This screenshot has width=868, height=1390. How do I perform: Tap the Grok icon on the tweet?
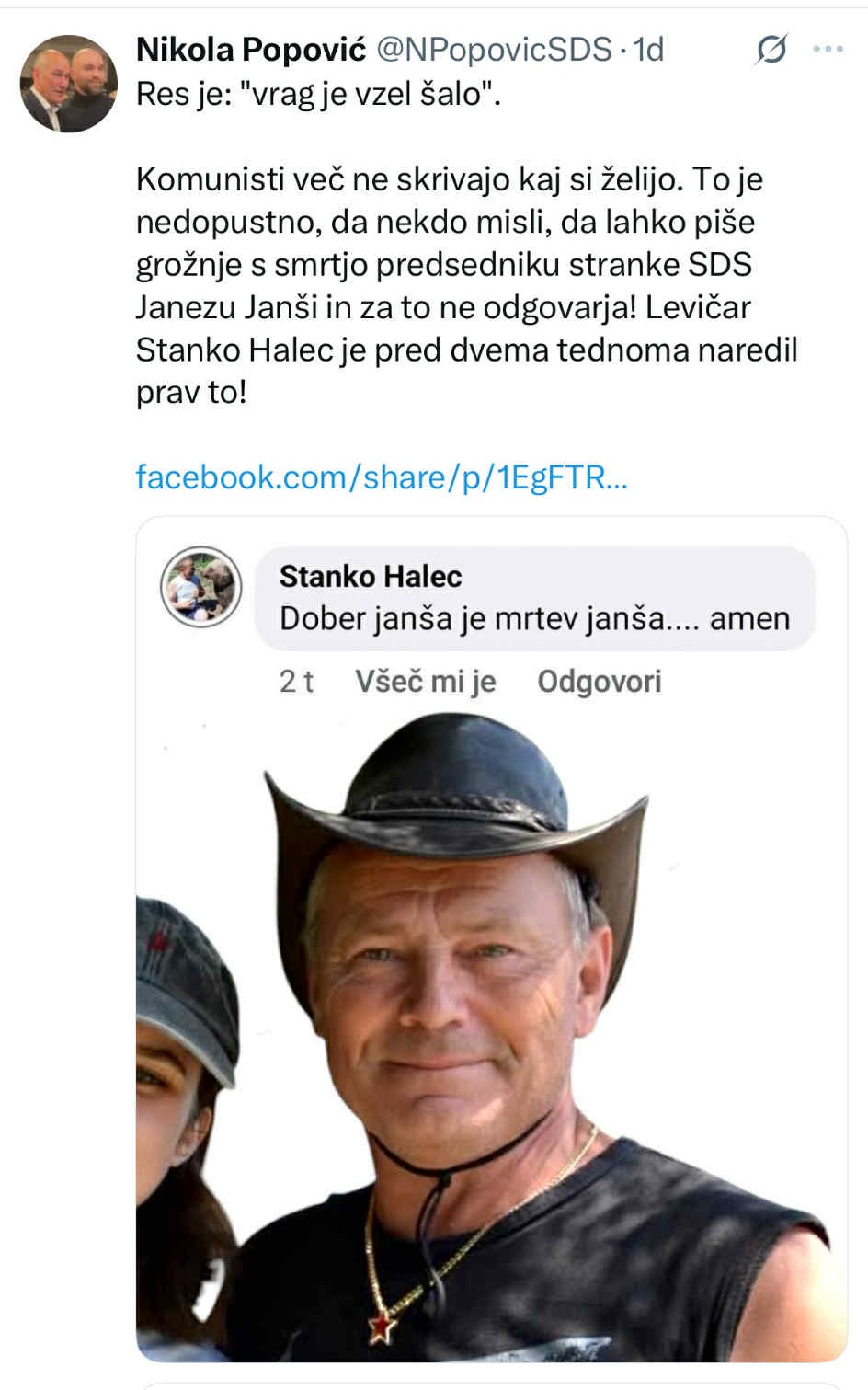(x=771, y=50)
